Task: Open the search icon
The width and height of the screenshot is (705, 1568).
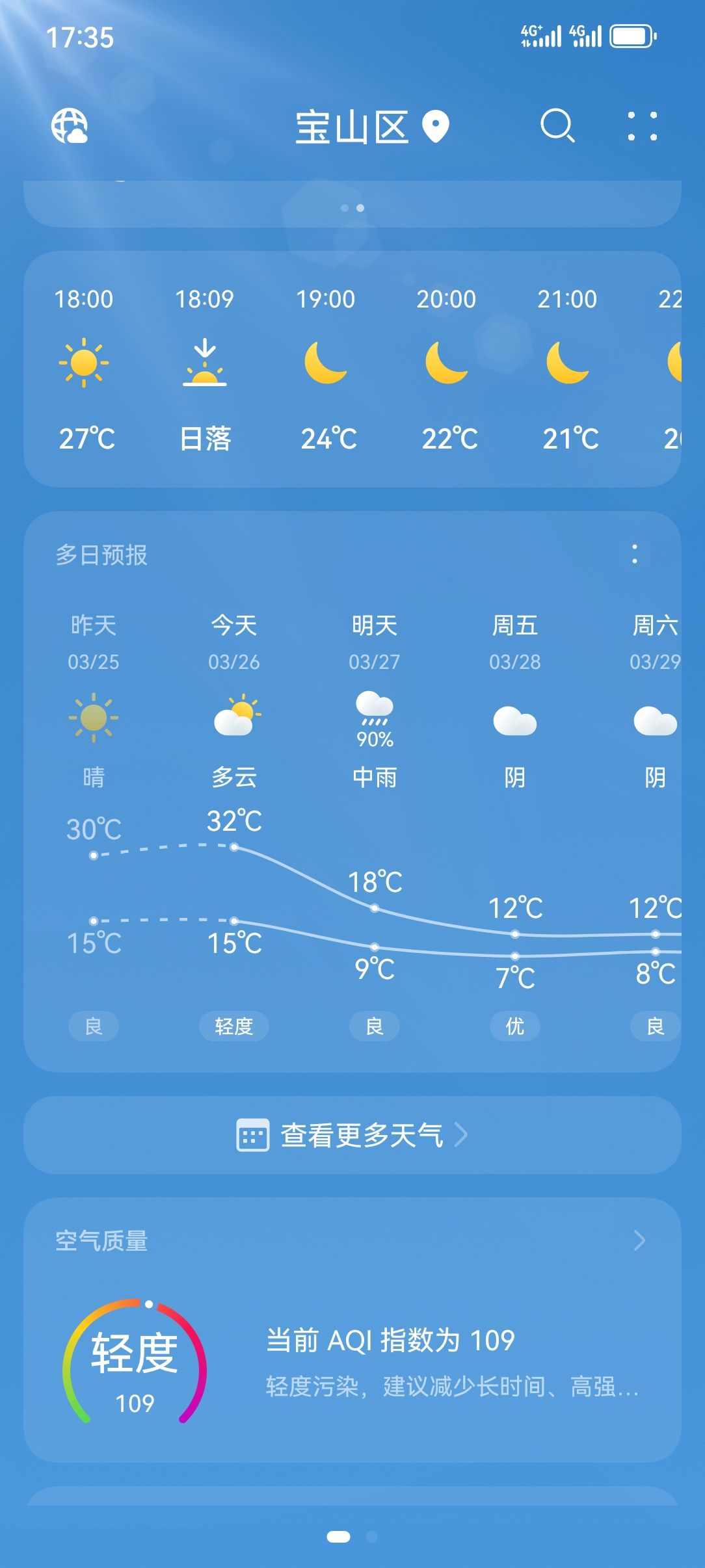Action: pyautogui.click(x=557, y=125)
